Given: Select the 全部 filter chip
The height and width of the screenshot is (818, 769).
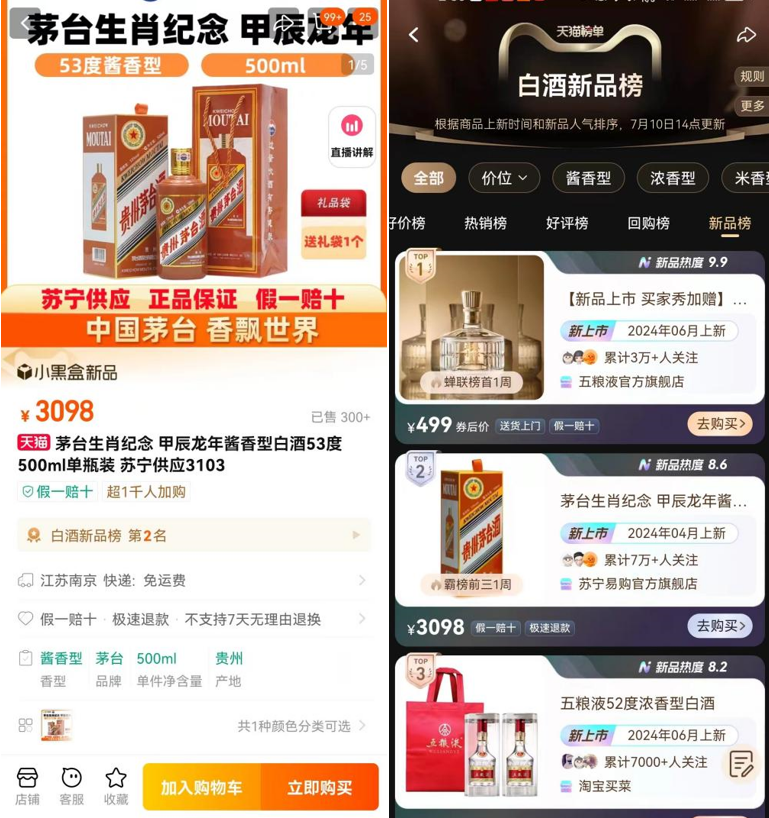Looking at the screenshot, I should pos(429,178).
